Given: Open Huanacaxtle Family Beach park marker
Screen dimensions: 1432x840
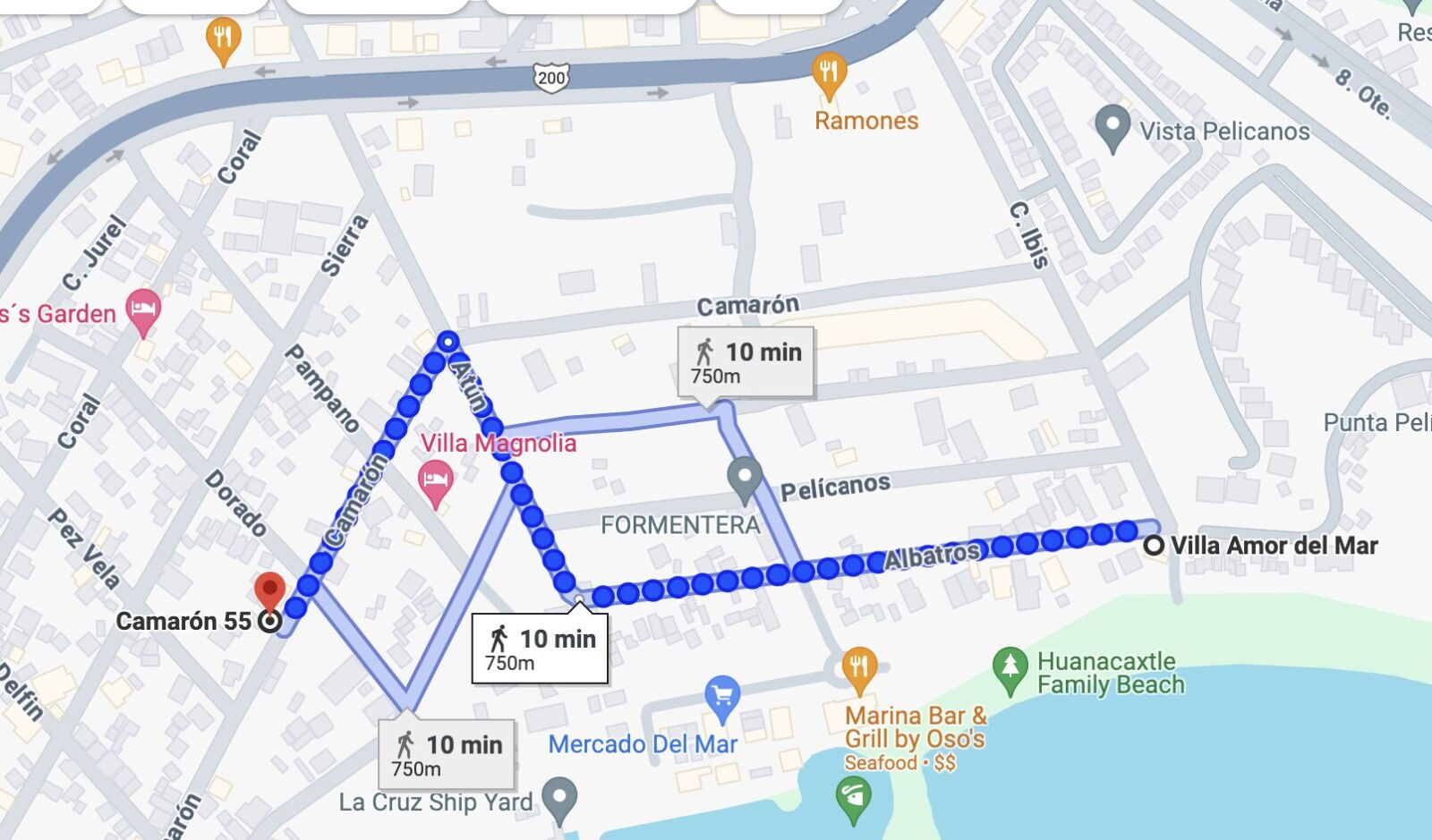Looking at the screenshot, I should [x=1010, y=667].
